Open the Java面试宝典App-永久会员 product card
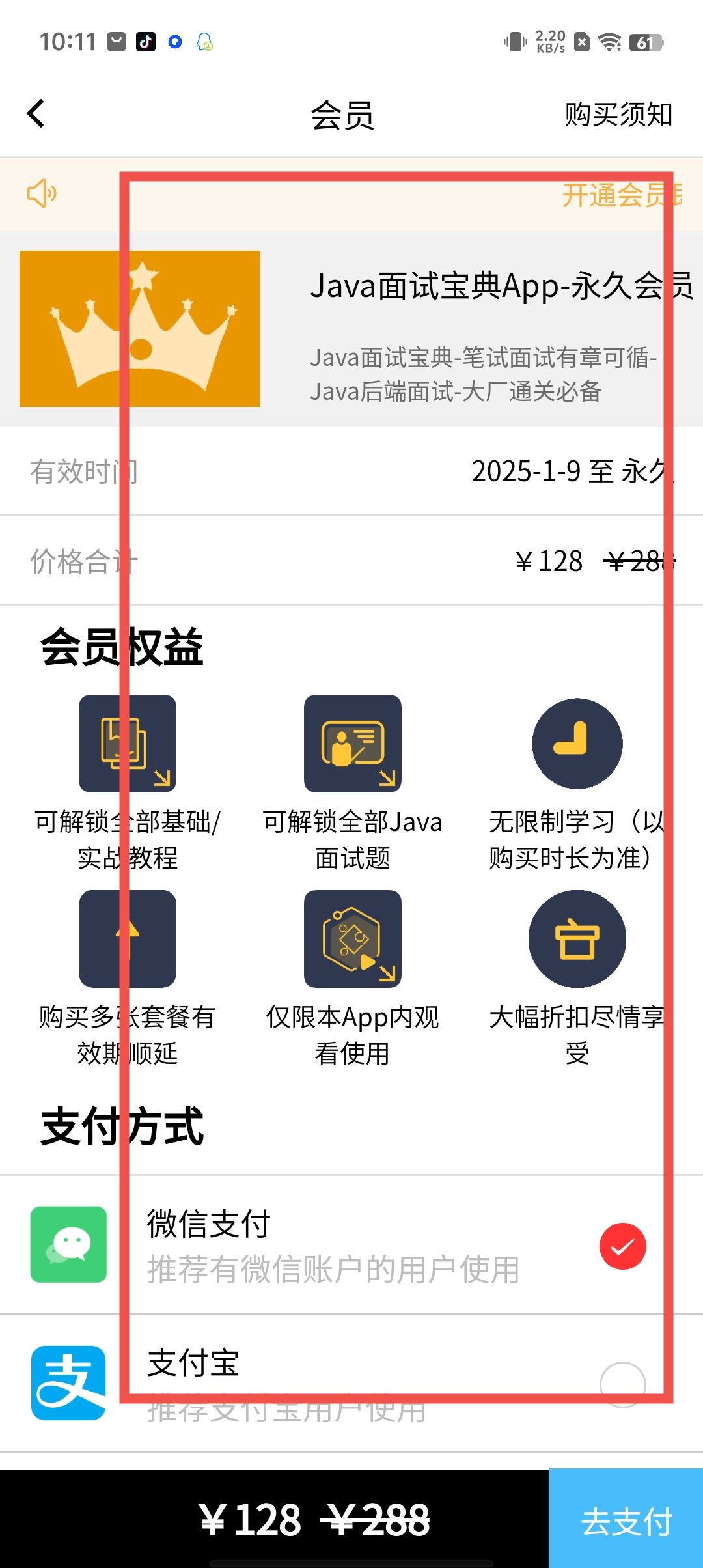This screenshot has width=703, height=1568. coord(351,329)
